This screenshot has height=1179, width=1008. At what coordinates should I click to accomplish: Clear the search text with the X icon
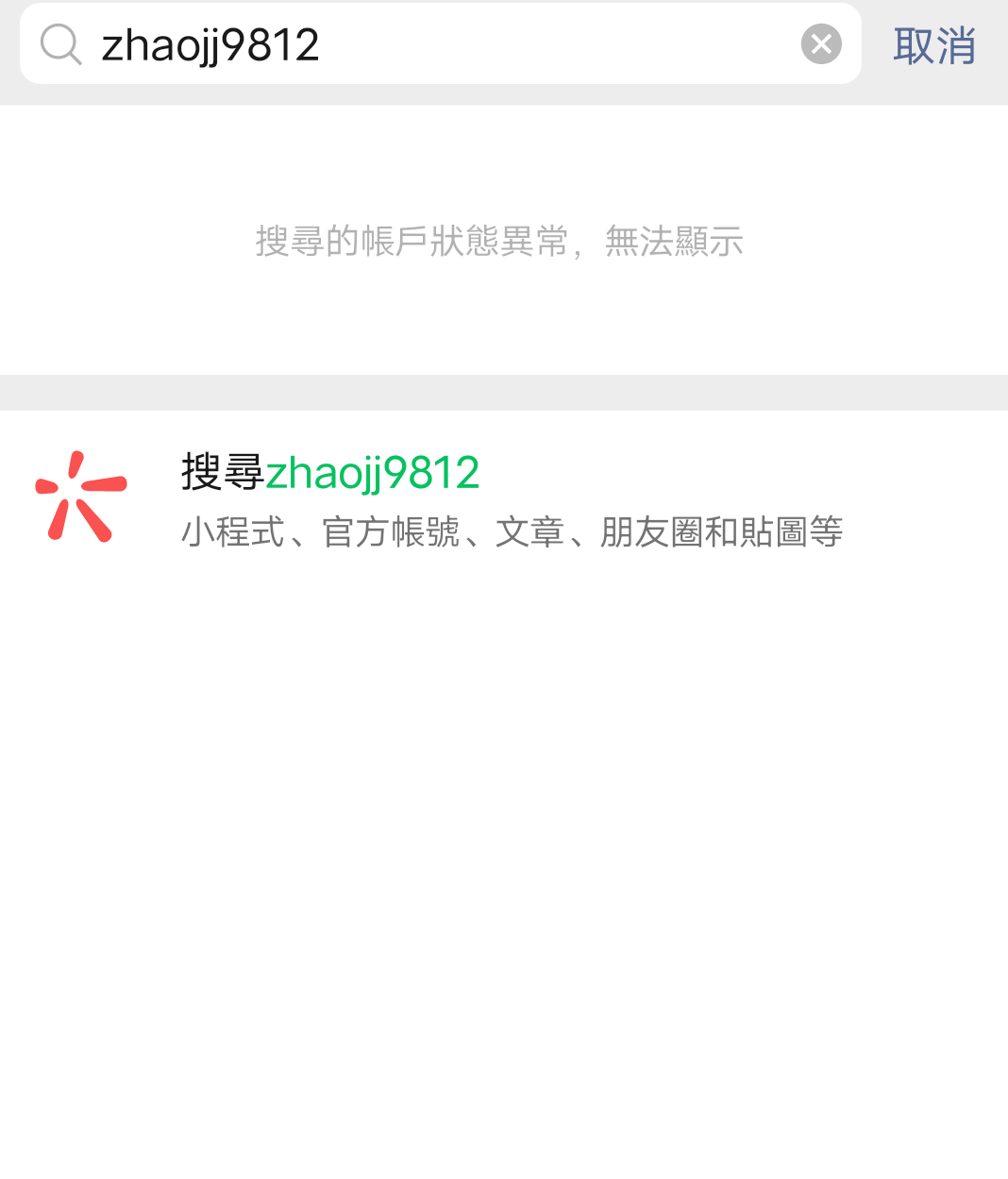821,44
